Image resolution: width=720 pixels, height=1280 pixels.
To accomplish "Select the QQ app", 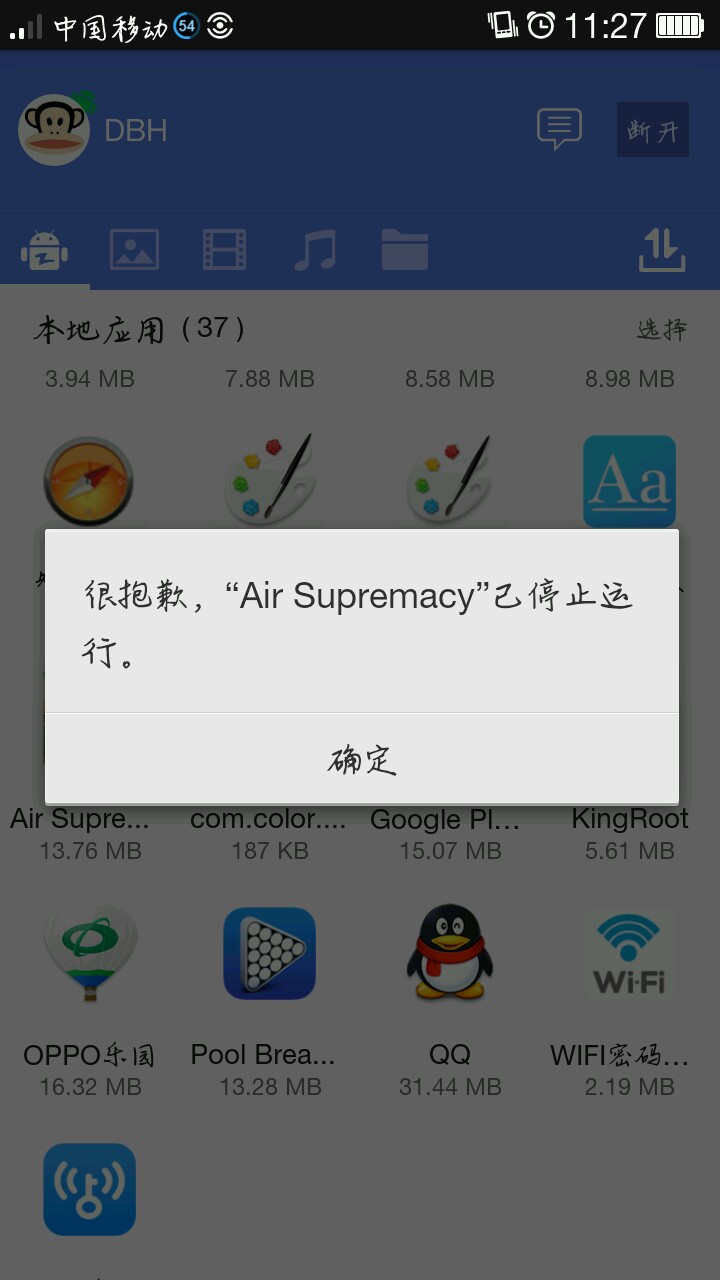I will point(449,955).
